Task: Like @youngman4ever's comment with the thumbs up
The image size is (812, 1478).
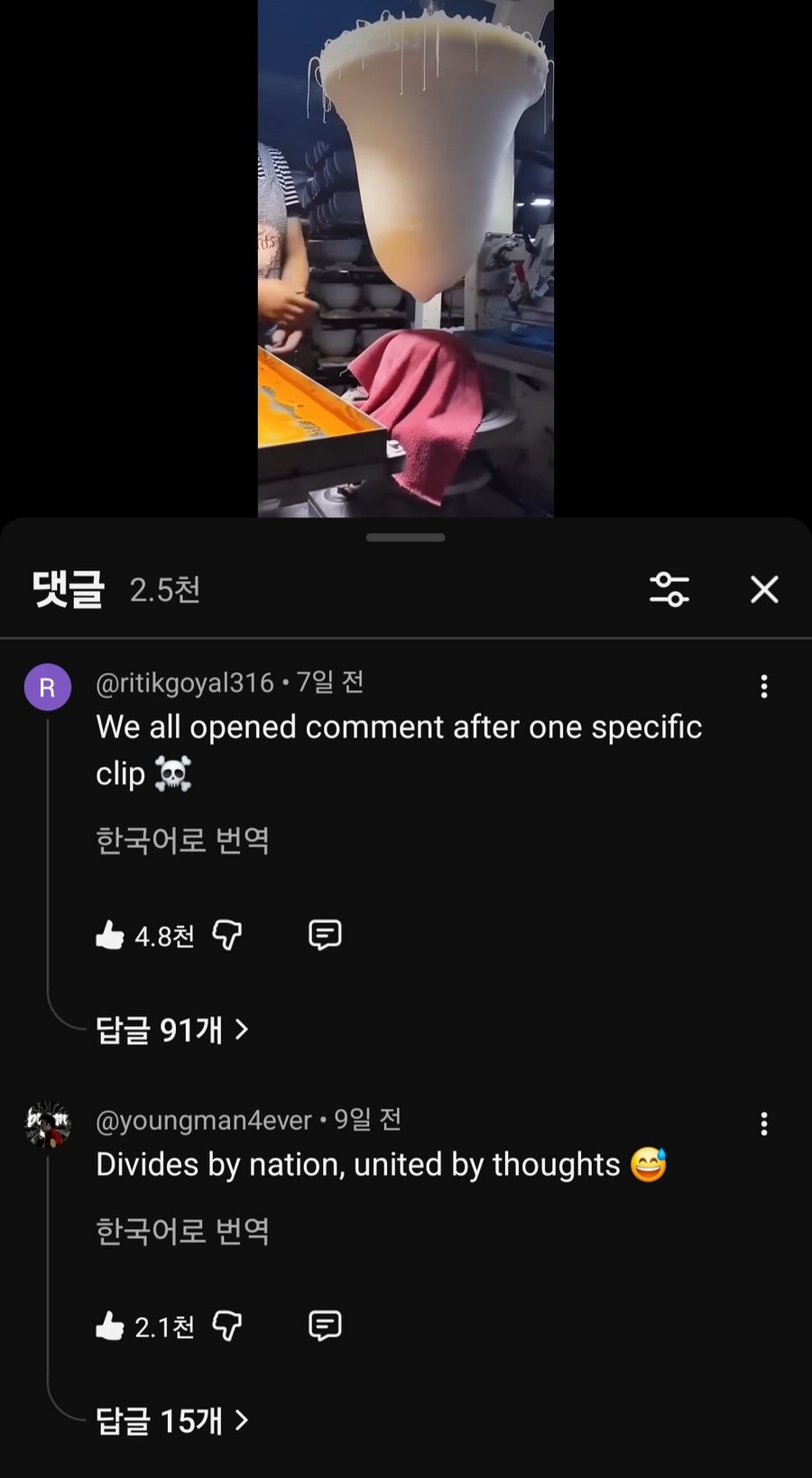Action: (110, 1326)
